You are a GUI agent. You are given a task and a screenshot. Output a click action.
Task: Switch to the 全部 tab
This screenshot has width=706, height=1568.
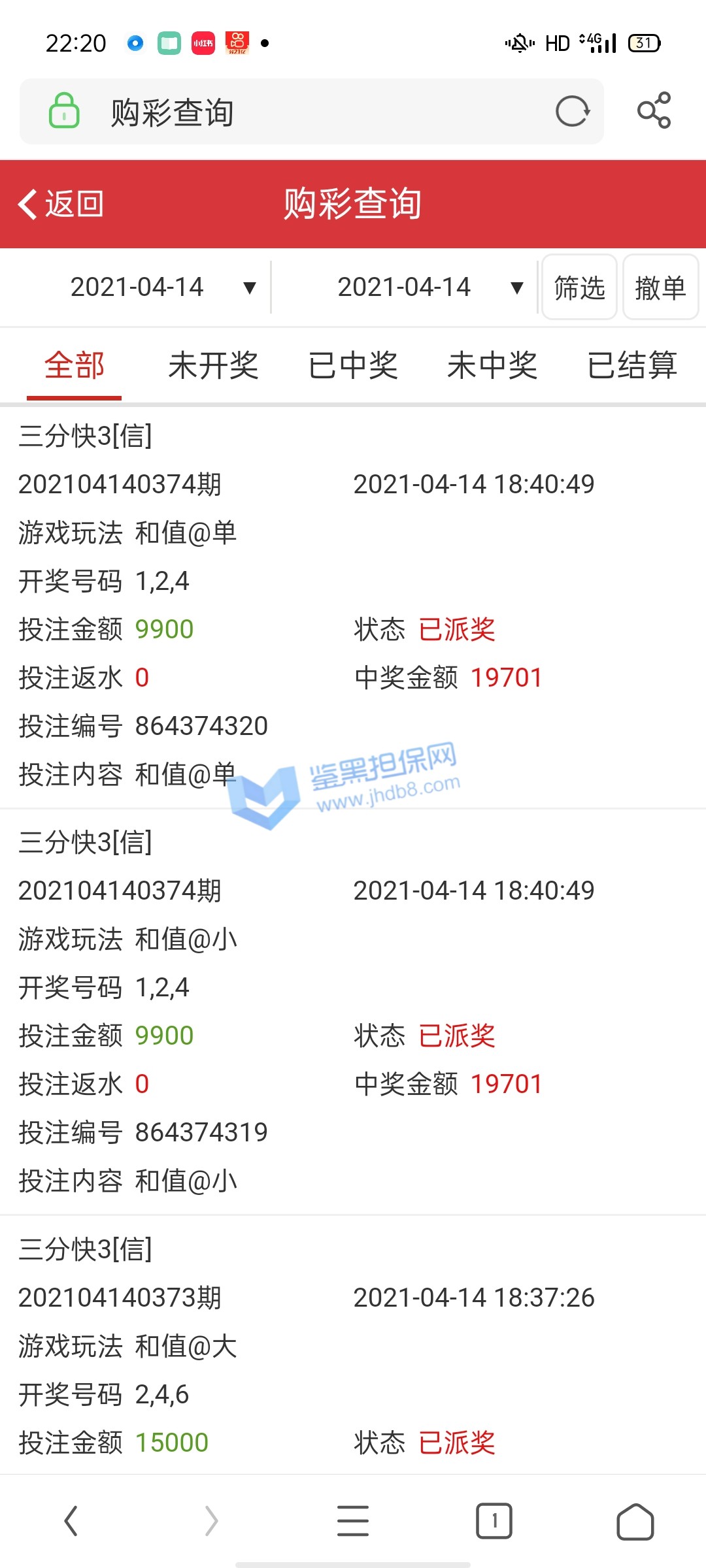74,365
